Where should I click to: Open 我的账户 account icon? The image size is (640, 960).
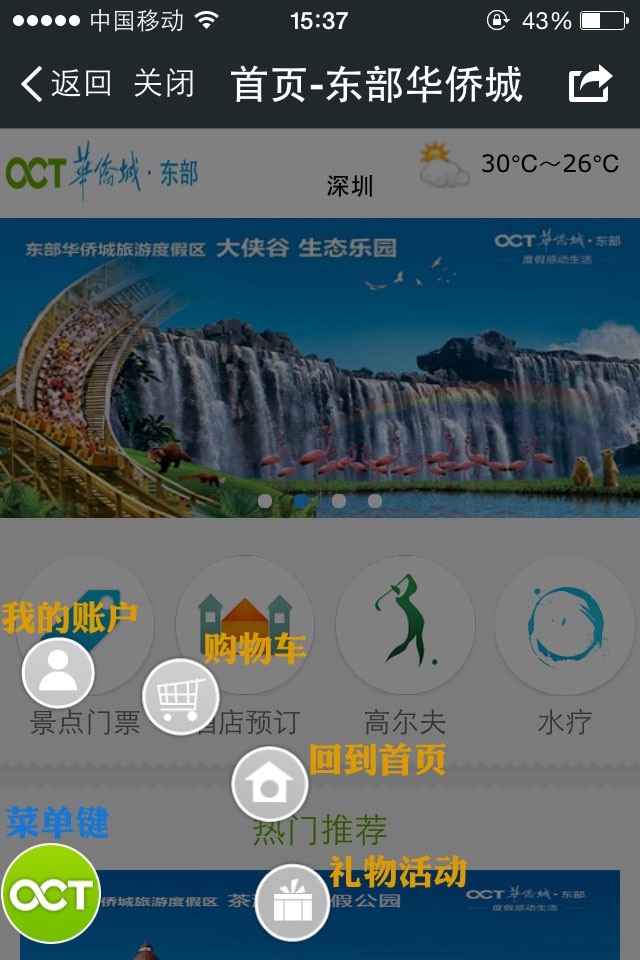point(58,673)
